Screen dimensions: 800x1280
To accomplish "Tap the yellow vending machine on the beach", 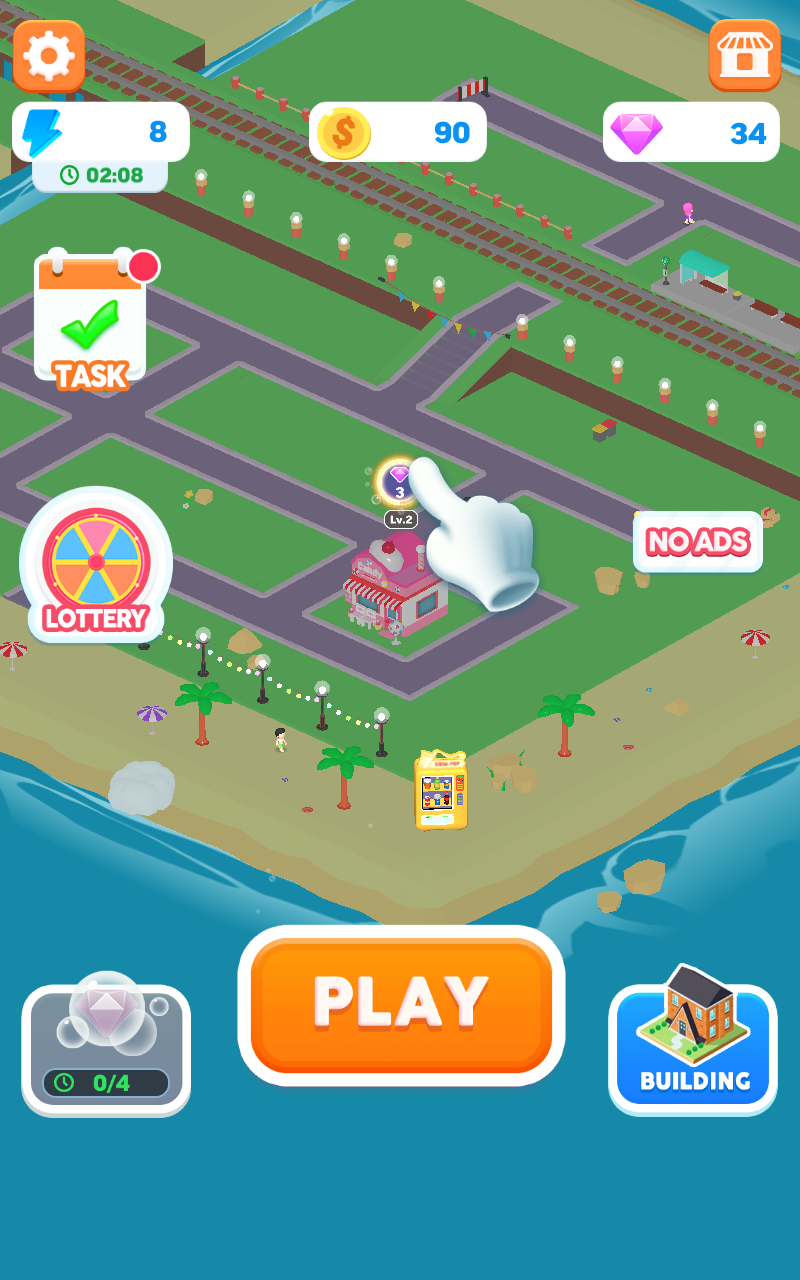I will (441, 792).
